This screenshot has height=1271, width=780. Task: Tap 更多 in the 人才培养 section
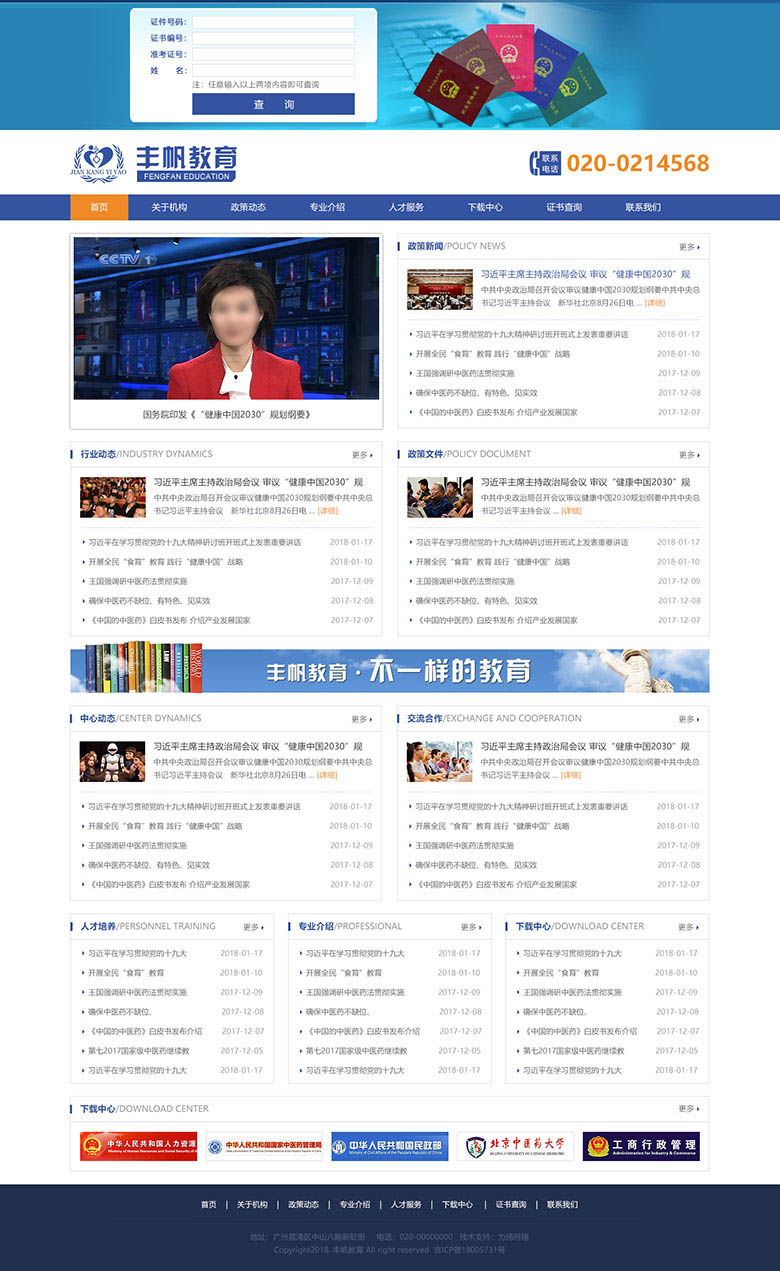[x=253, y=927]
